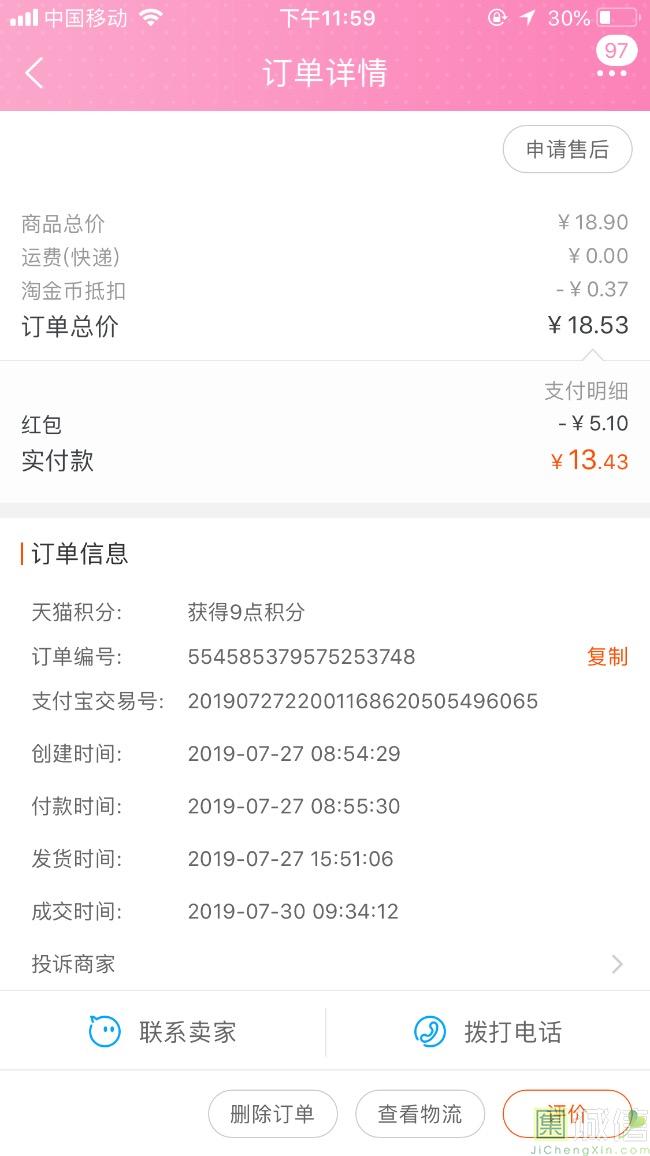Tap 申请售后 to request after-sales service
This screenshot has width=650, height=1156.
(x=567, y=150)
